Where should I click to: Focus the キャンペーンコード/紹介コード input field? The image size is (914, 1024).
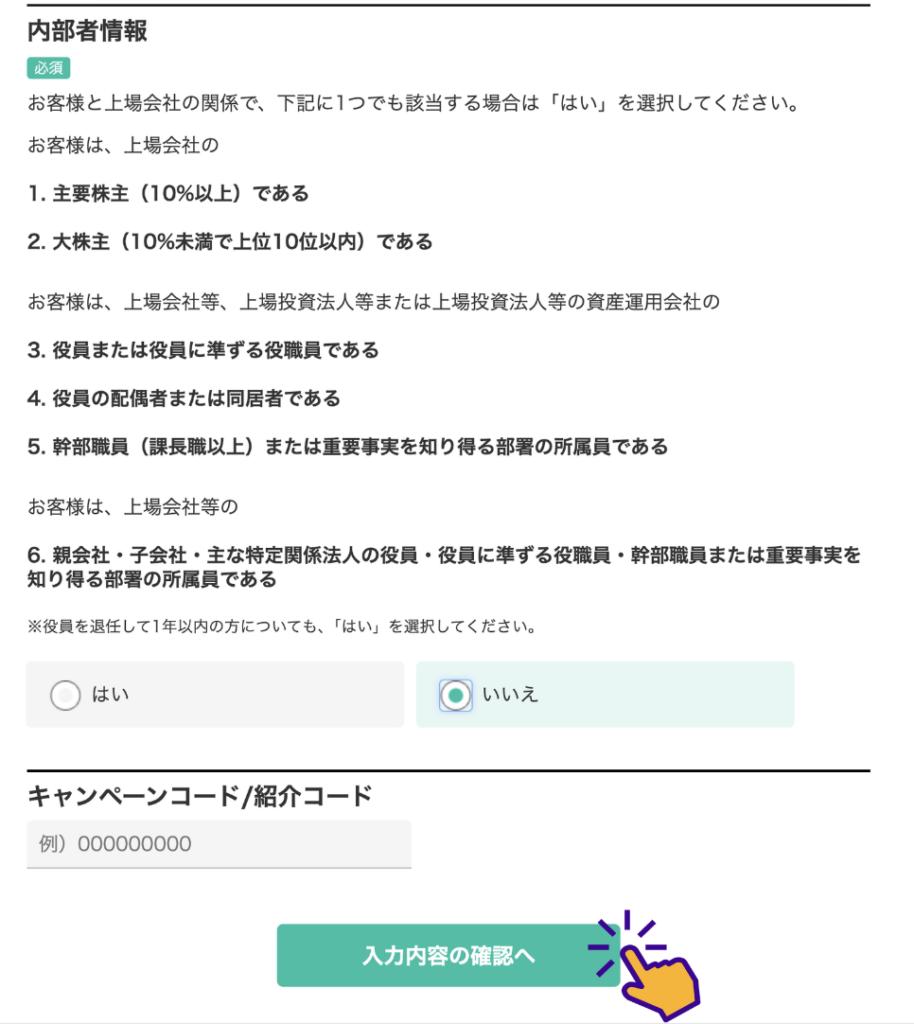218,844
